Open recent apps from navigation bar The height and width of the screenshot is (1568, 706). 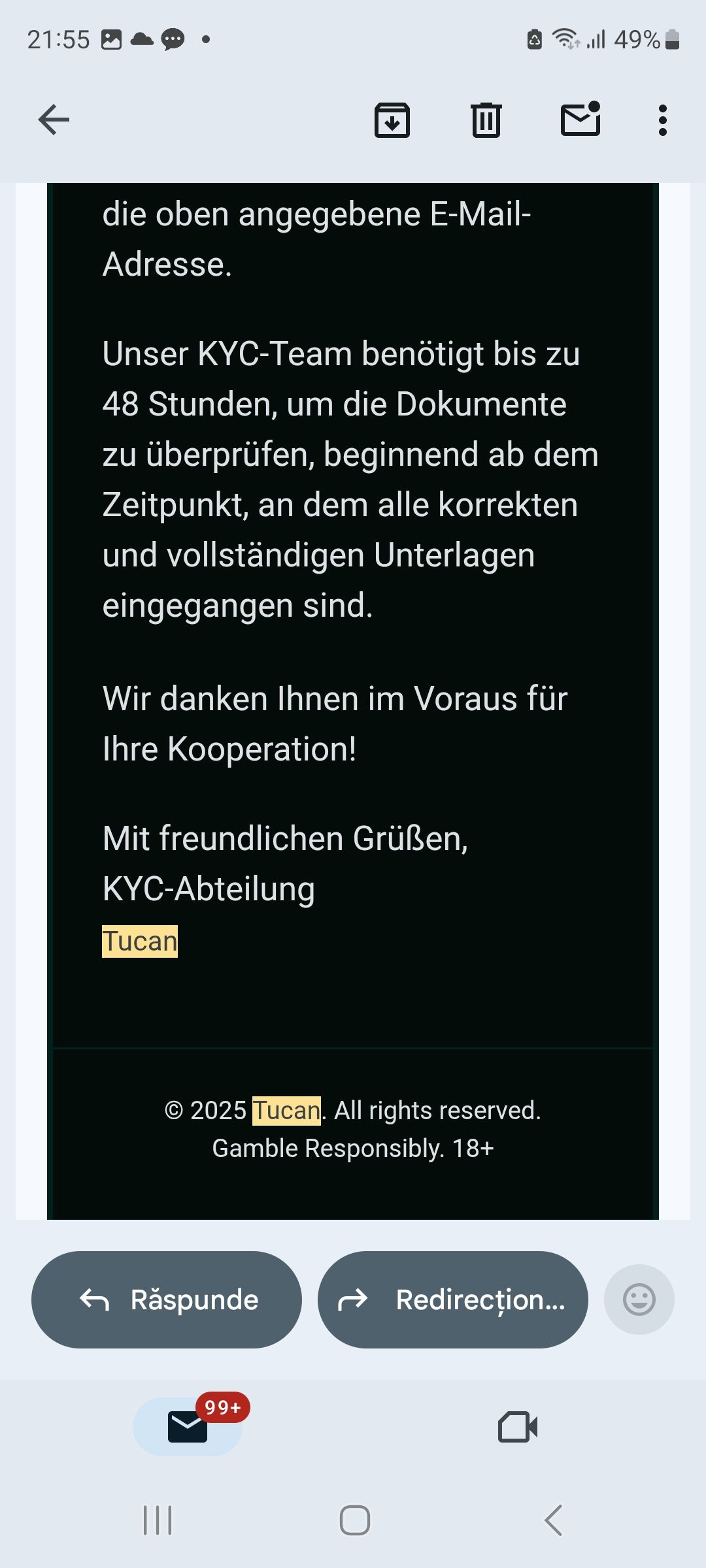point(158,1520)
